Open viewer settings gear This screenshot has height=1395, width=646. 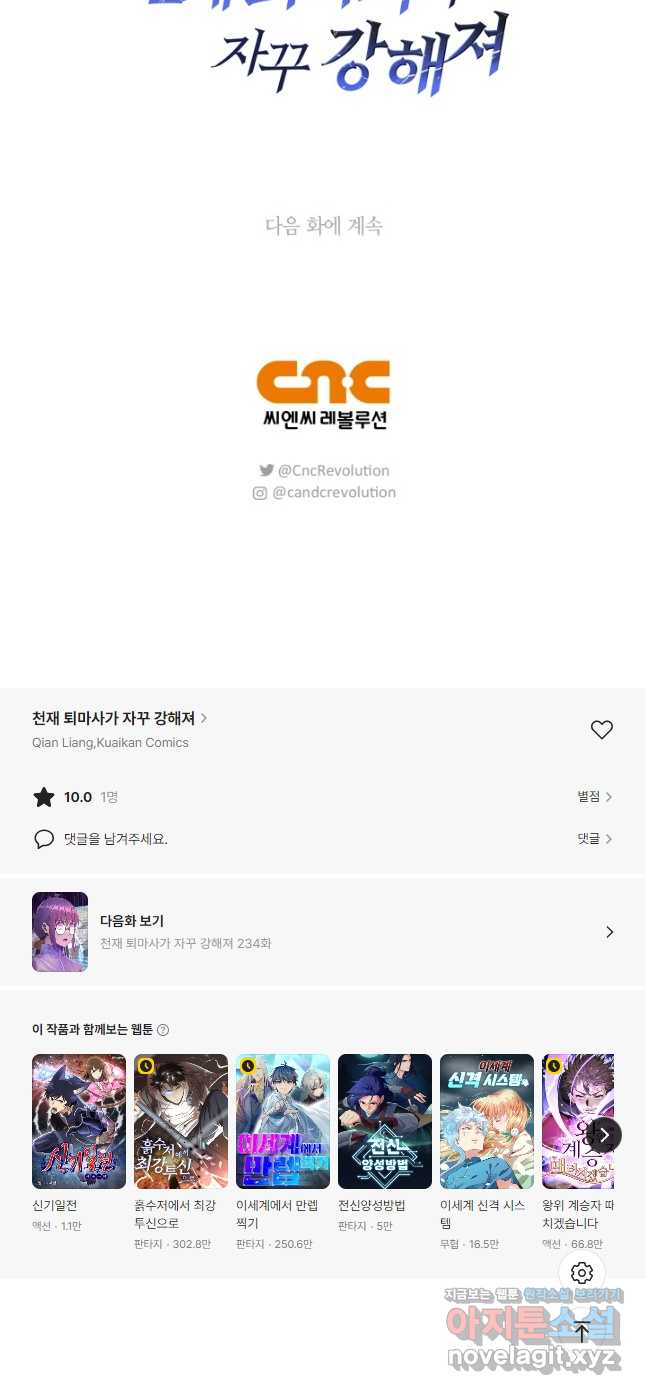tap(582, 1273)
